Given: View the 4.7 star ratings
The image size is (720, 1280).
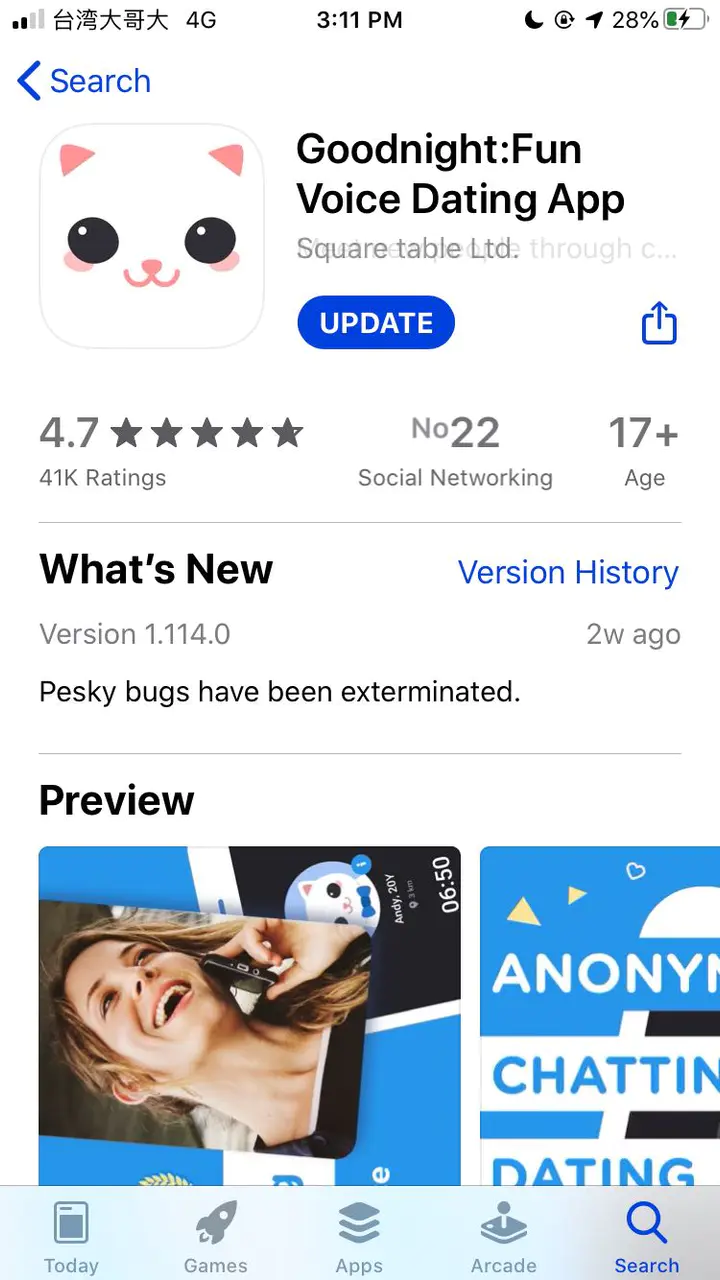Looking at the screenshot, I should click(x=170, y=450).
